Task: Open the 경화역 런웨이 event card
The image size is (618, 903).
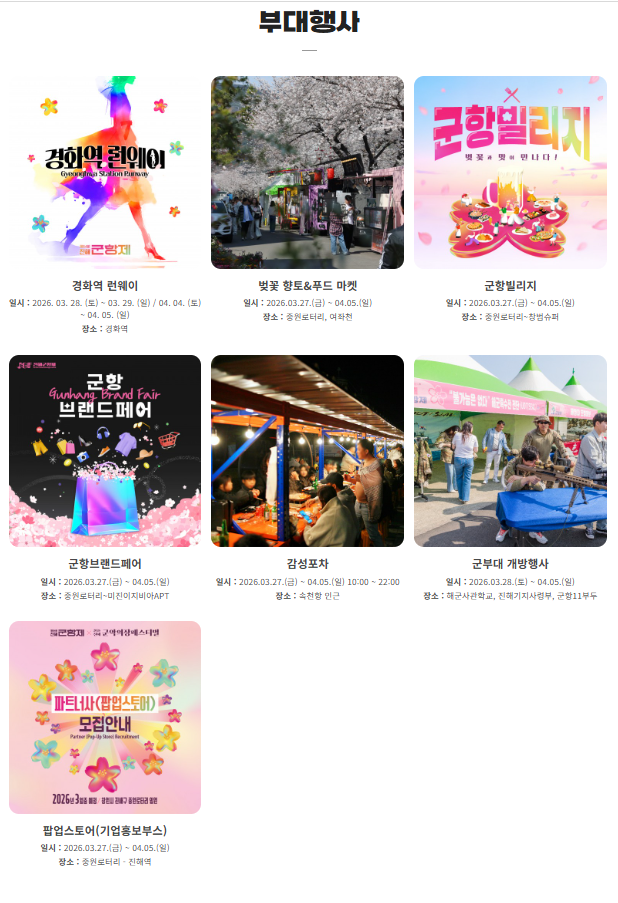Action: point(105,205)
